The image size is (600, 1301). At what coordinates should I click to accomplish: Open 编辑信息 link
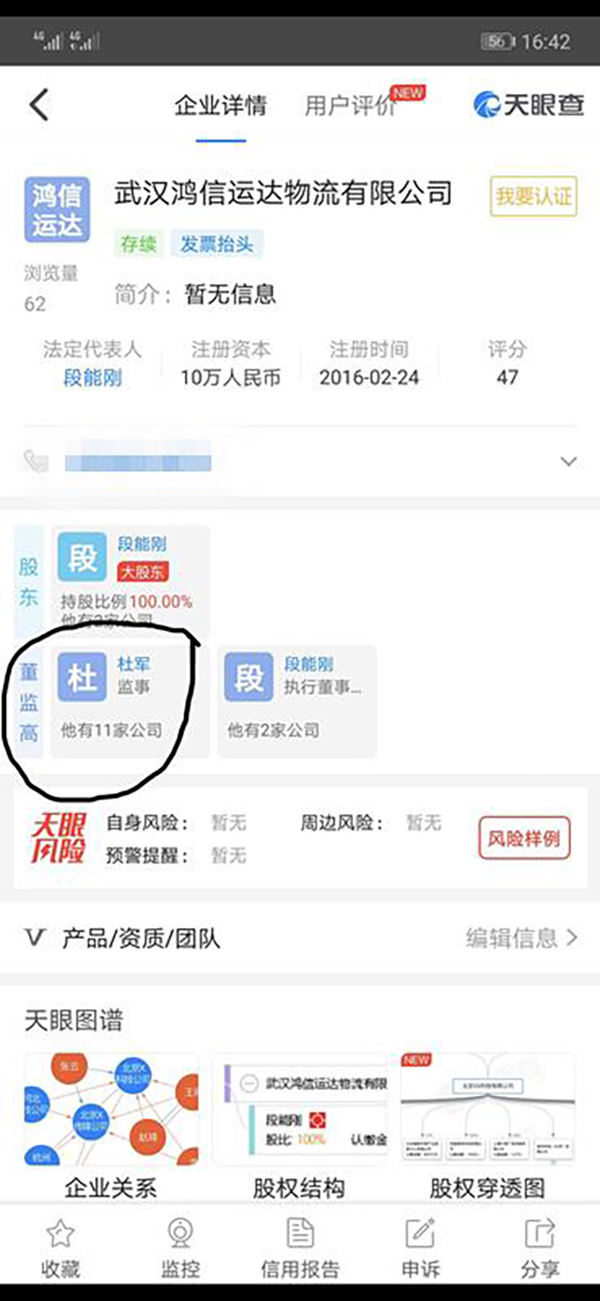coord(520,938)
